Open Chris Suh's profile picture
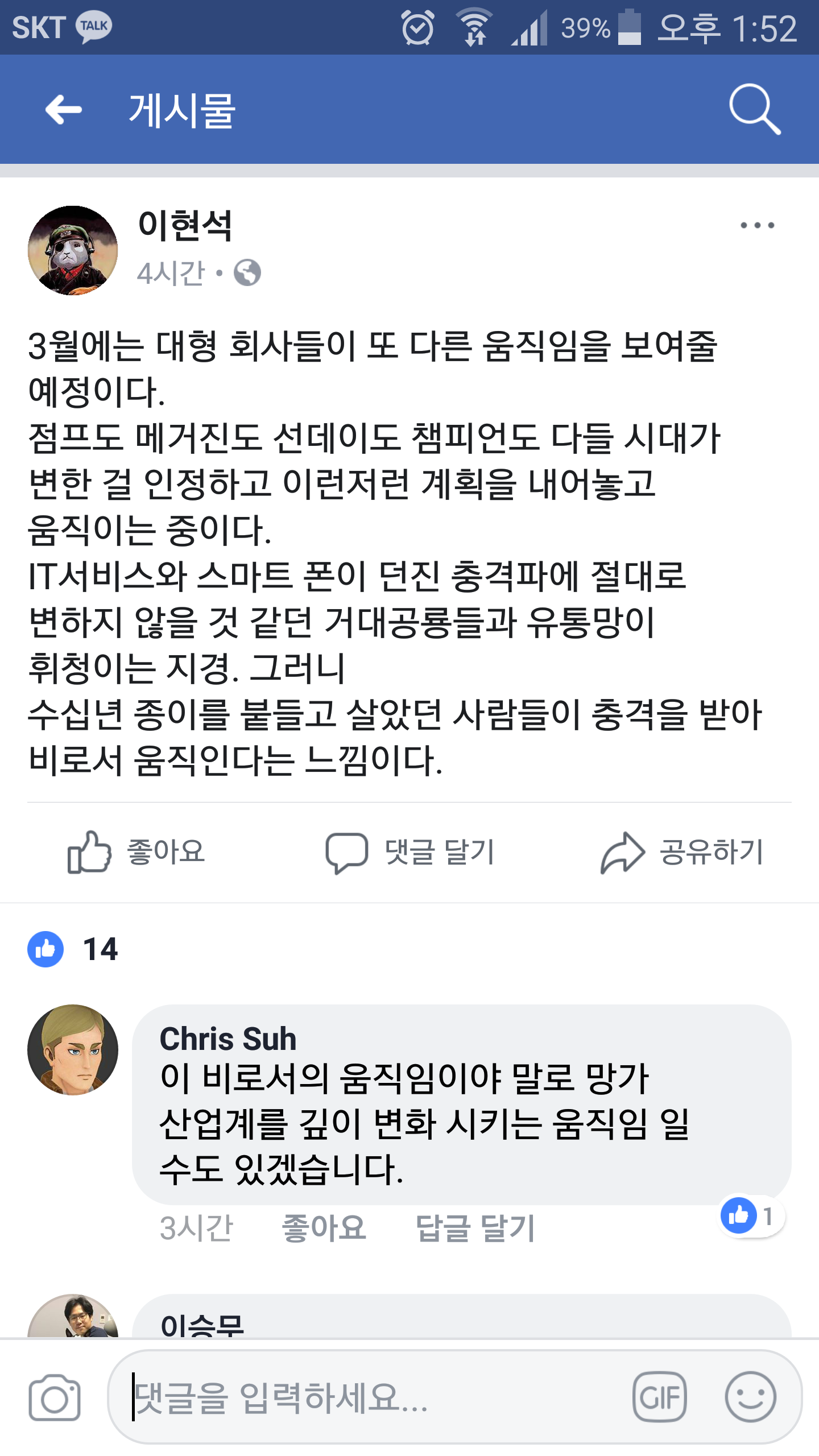 pyautogui.click(x=73, y=1049)
